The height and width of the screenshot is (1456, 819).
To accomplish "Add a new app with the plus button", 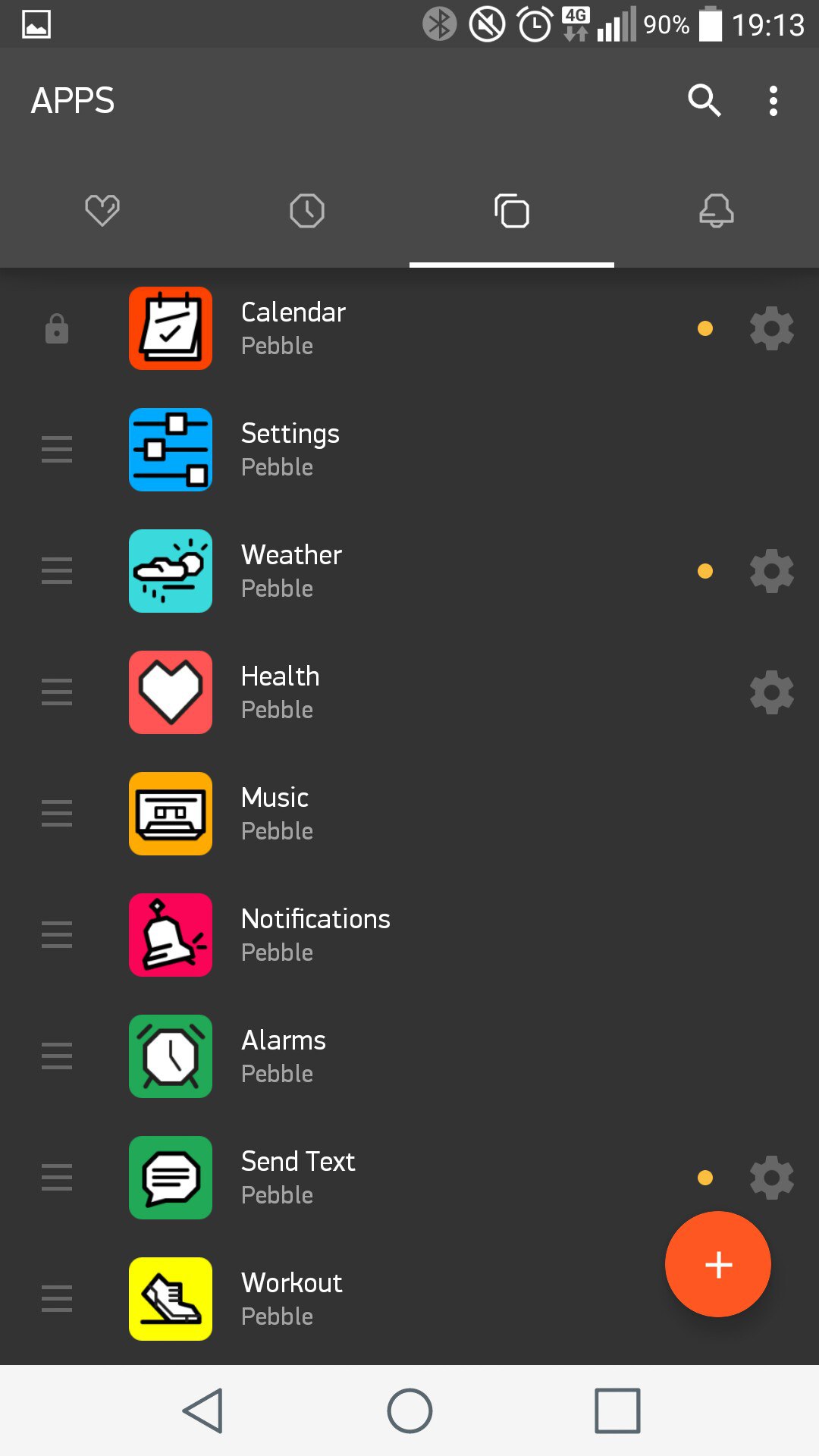I will coord(718,1264).
